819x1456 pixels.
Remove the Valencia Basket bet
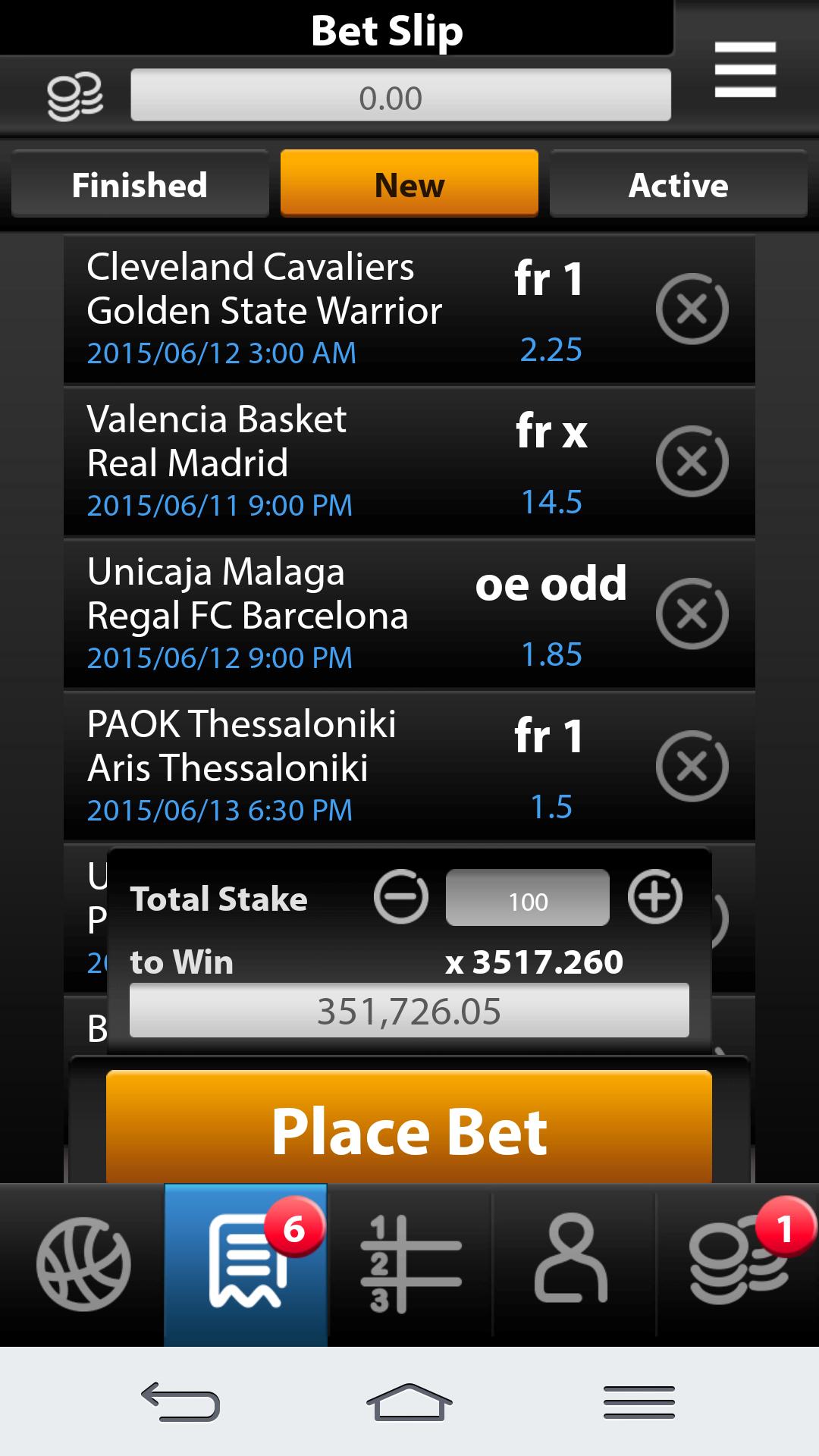click(x=692, y=460)
